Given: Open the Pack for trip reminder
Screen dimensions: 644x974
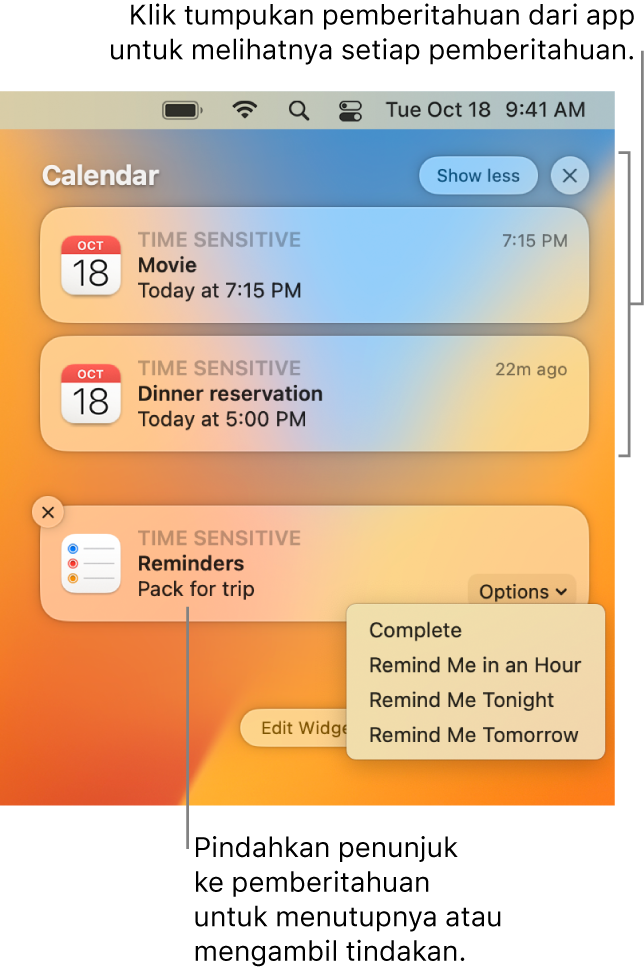Looking at the screenshot, I should point(250,564).
